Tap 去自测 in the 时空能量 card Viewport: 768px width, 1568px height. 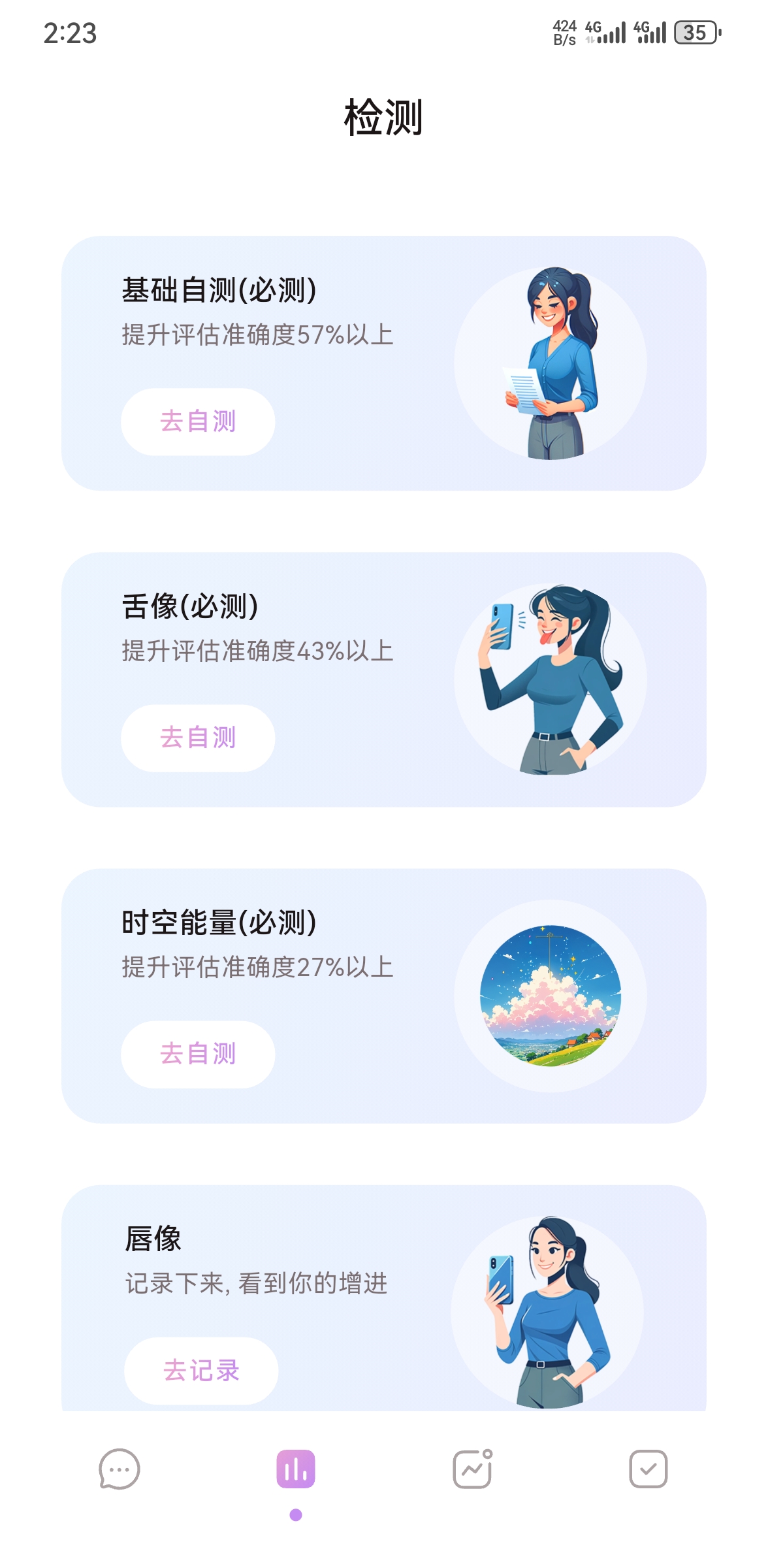click(x=198, y=1054)
